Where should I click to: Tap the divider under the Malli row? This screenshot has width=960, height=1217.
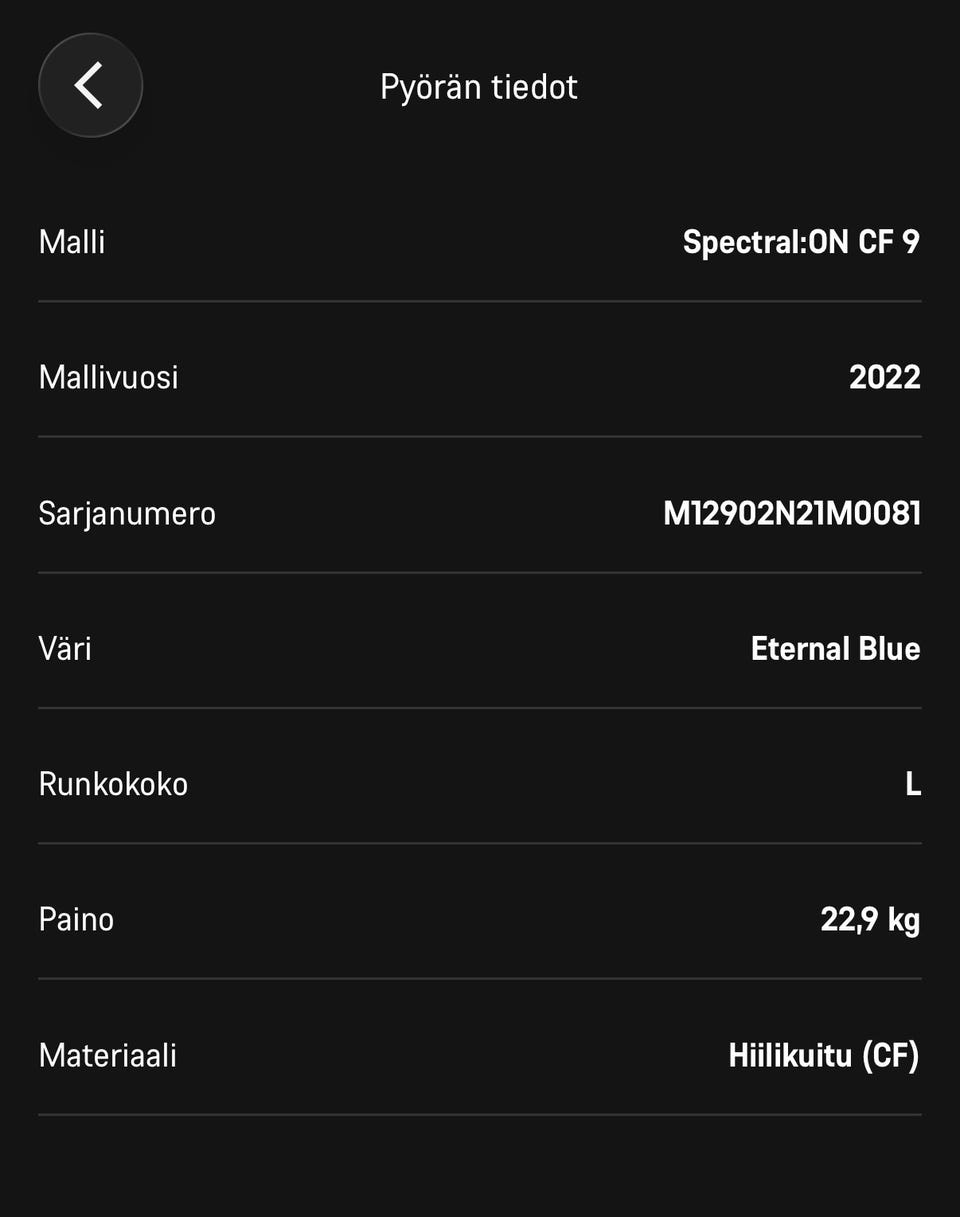(x=480, y=299)
